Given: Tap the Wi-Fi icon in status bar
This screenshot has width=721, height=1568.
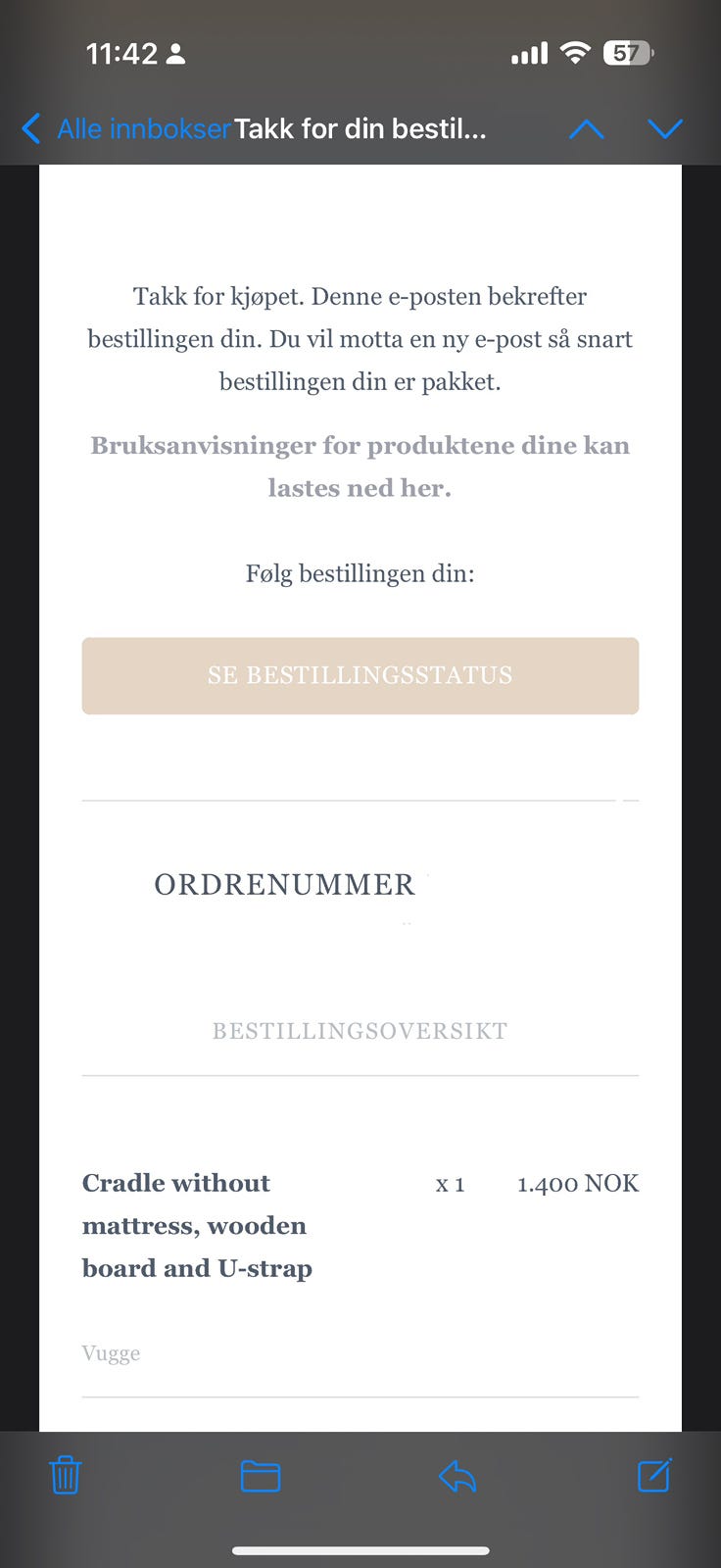Looking at the screenshot, I should point(578,53).
